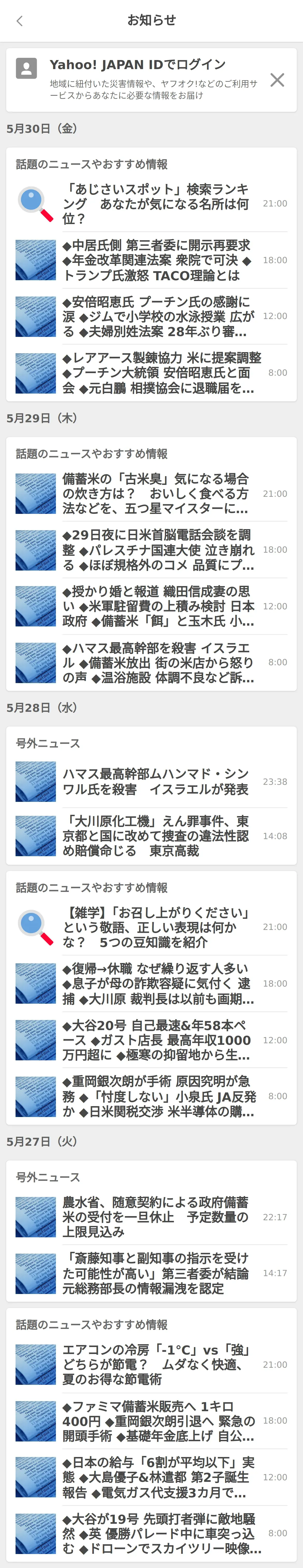This screenshot has width=303, height=1568.
Task: Read the 【雑学】「お召し上がりください」article
Action: point(155,927)
